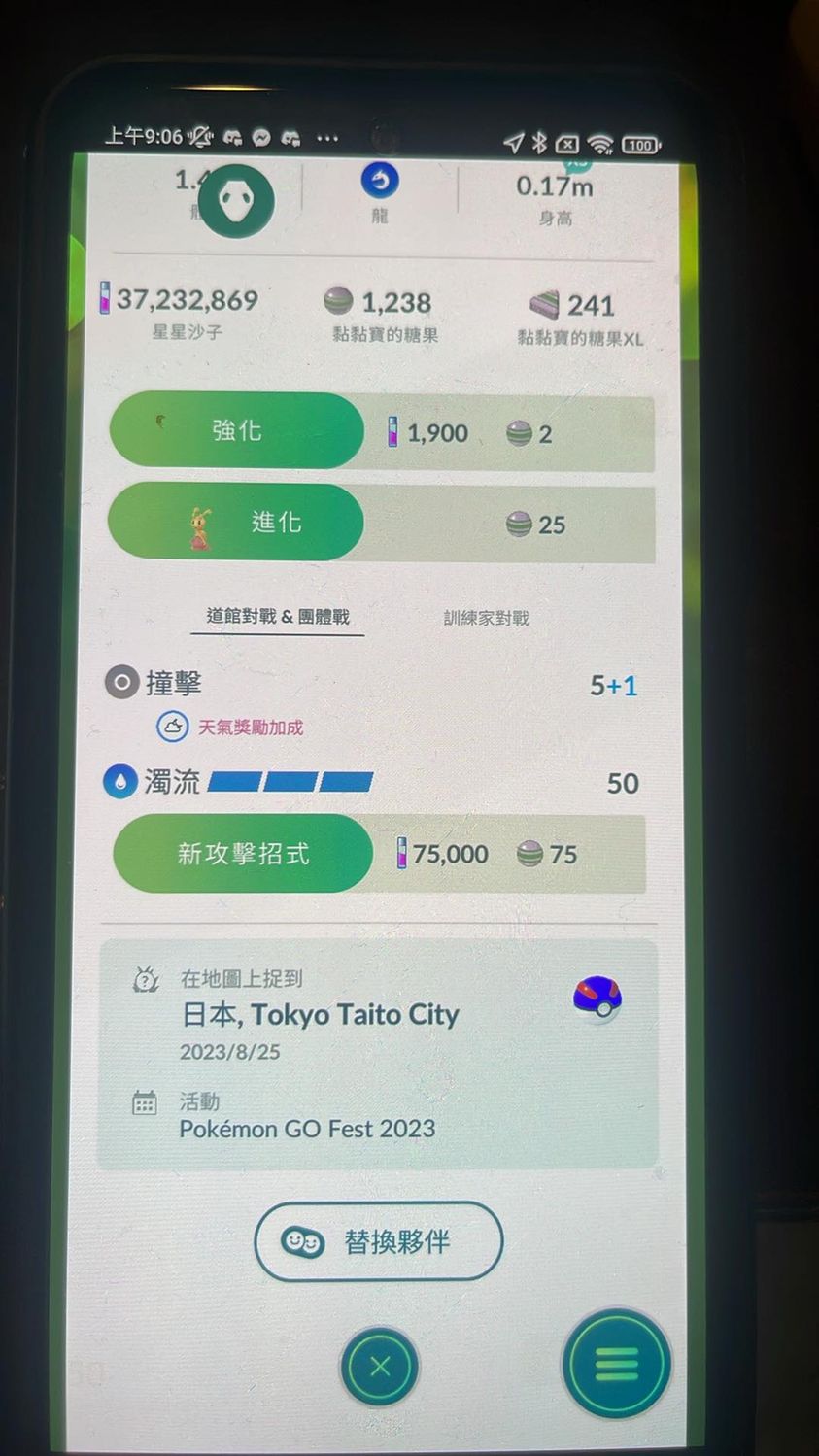This screenshot has height=1456, width=819.
Task: Tap 替換夥伴 to swap buddy
Action: (379, 1241)
